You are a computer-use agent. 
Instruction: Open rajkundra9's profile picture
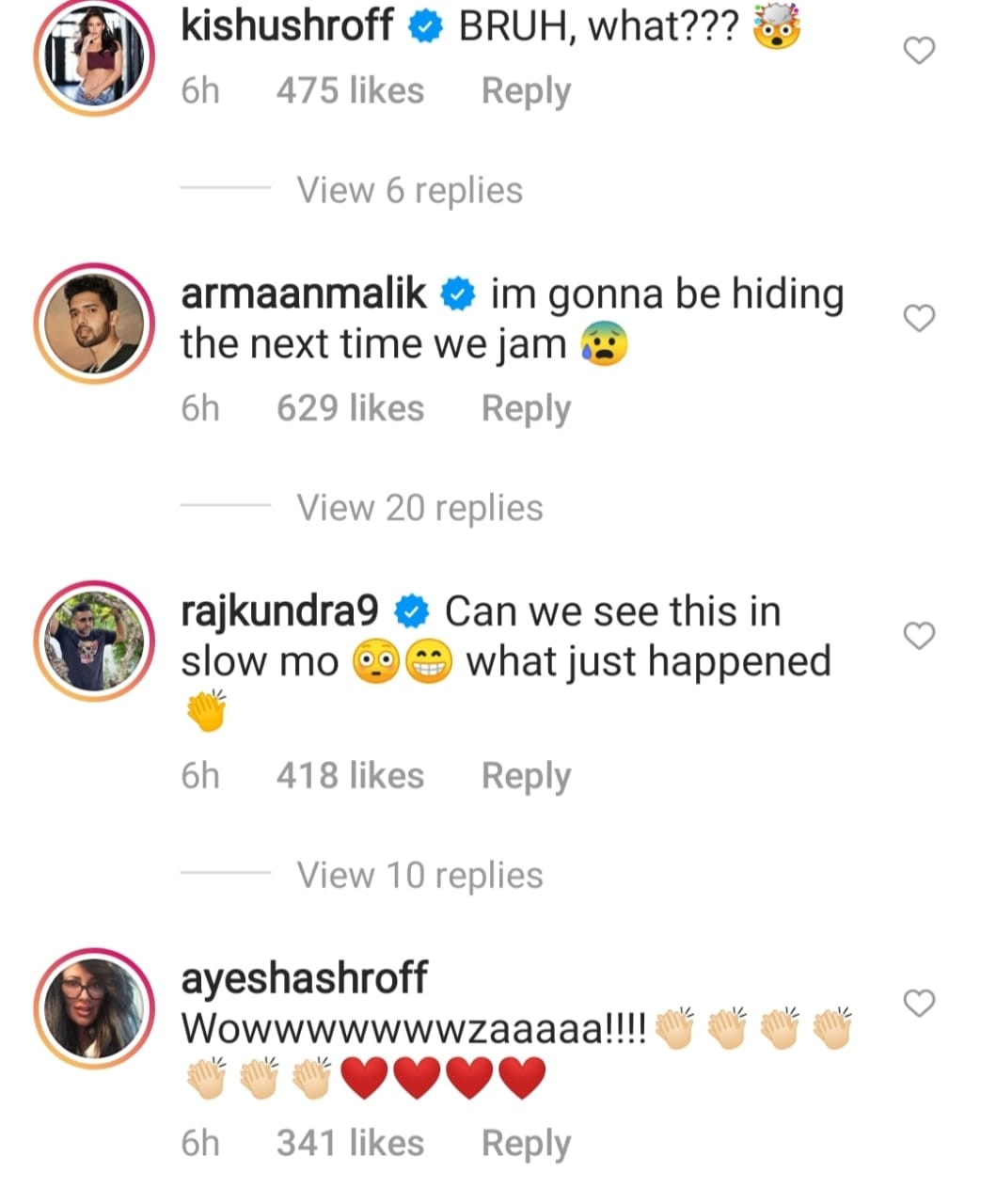point(93,641)
